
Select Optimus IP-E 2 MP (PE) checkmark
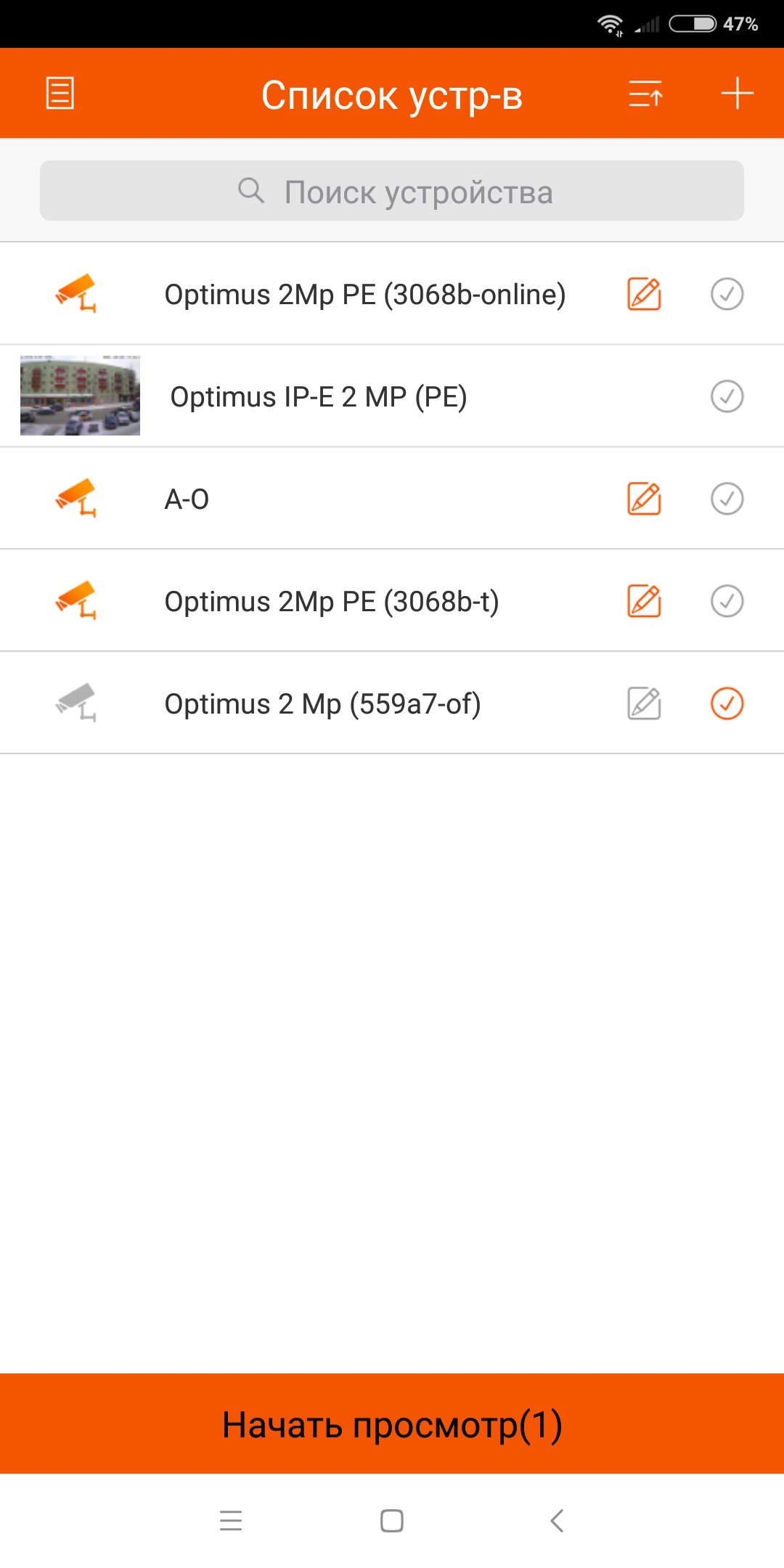pyautogui.click(x=727, y=396)
